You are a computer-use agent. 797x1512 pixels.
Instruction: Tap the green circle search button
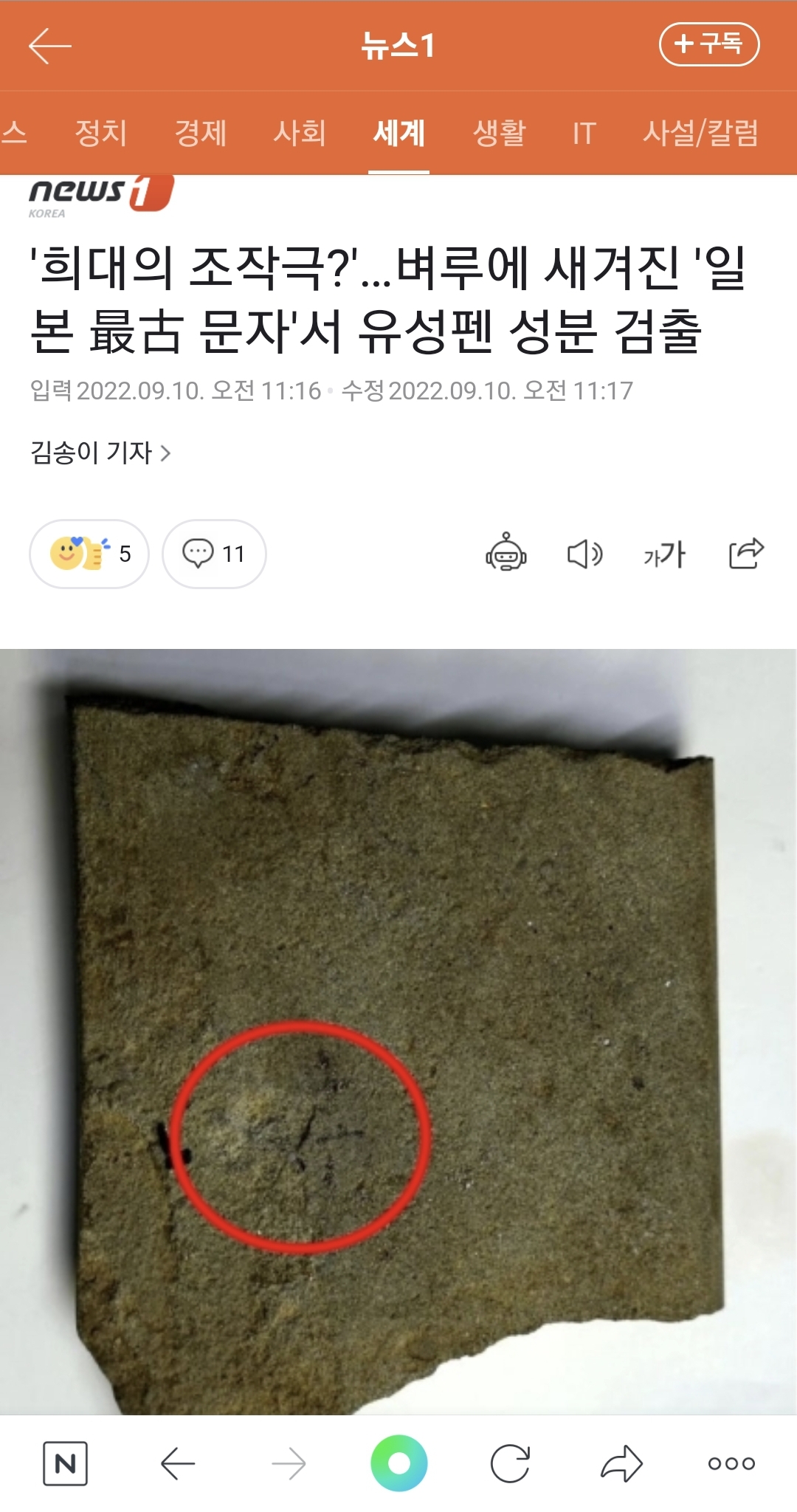coord(398,1463)
